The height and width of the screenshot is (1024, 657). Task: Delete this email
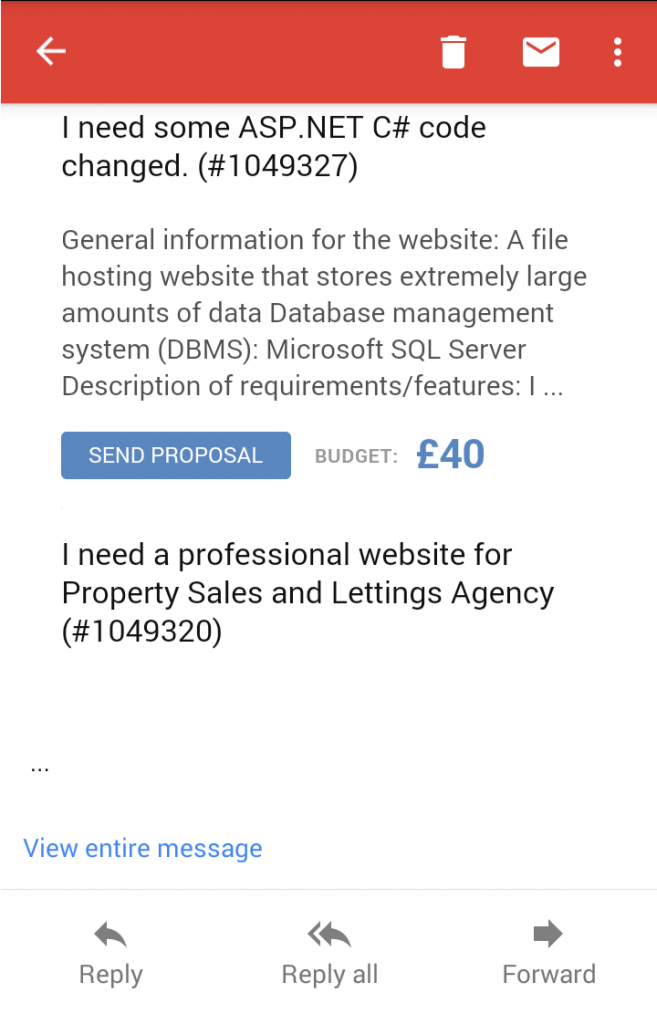pos(454,52)
